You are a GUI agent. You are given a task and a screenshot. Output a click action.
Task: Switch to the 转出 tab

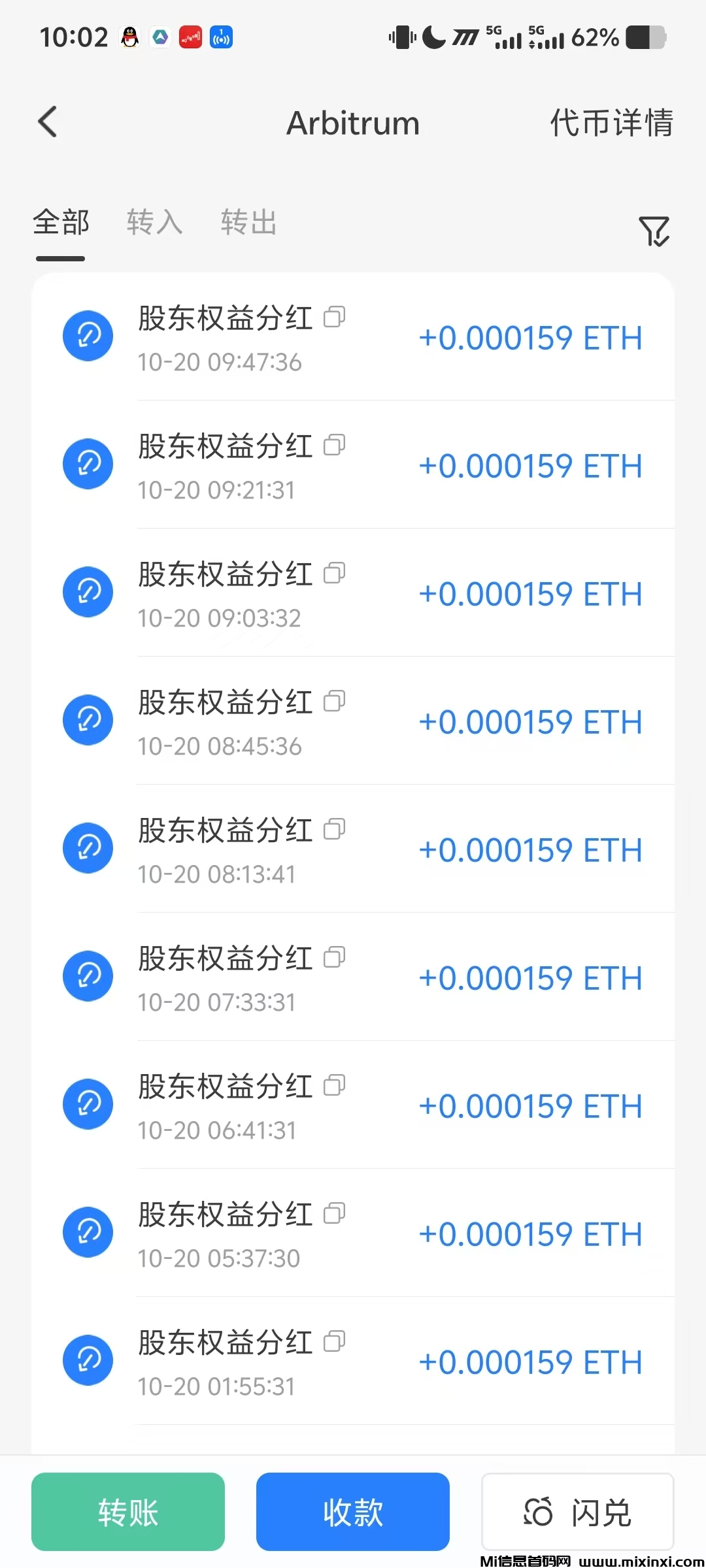pyautogui.click(x=248, y=223)
